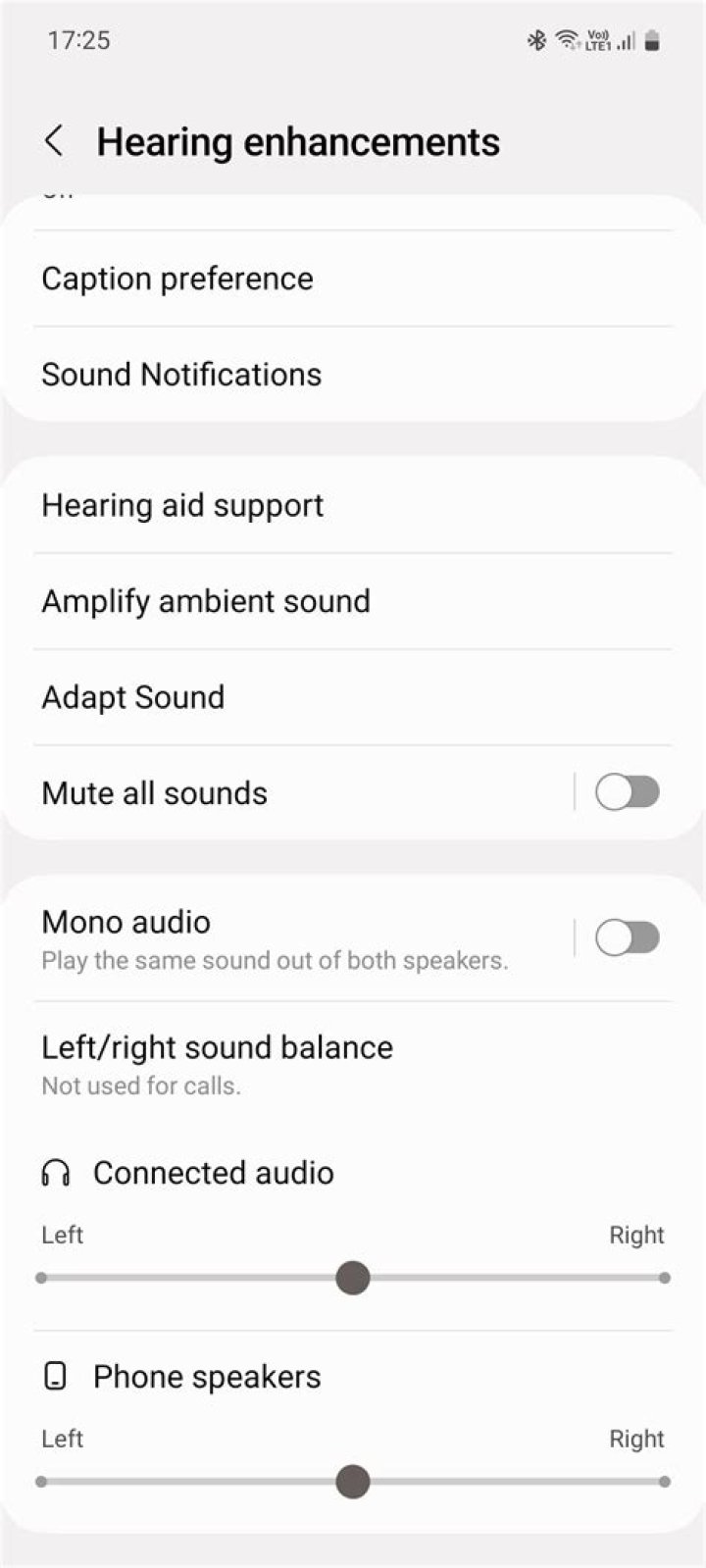This screenshot has height=1568, width=706.
Task: Tap the Phone speakers balance slider
Action: pyautogui.click(x=353, y=1482)
